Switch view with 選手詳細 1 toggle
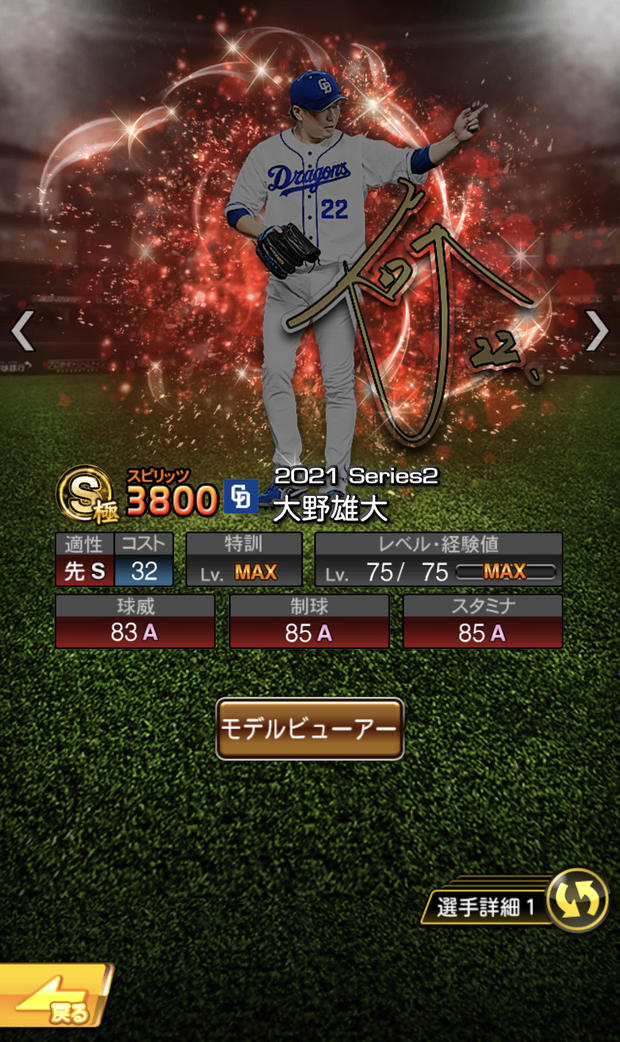The height and width of the screenshot is (1042, 620). (x=516, y=901)
